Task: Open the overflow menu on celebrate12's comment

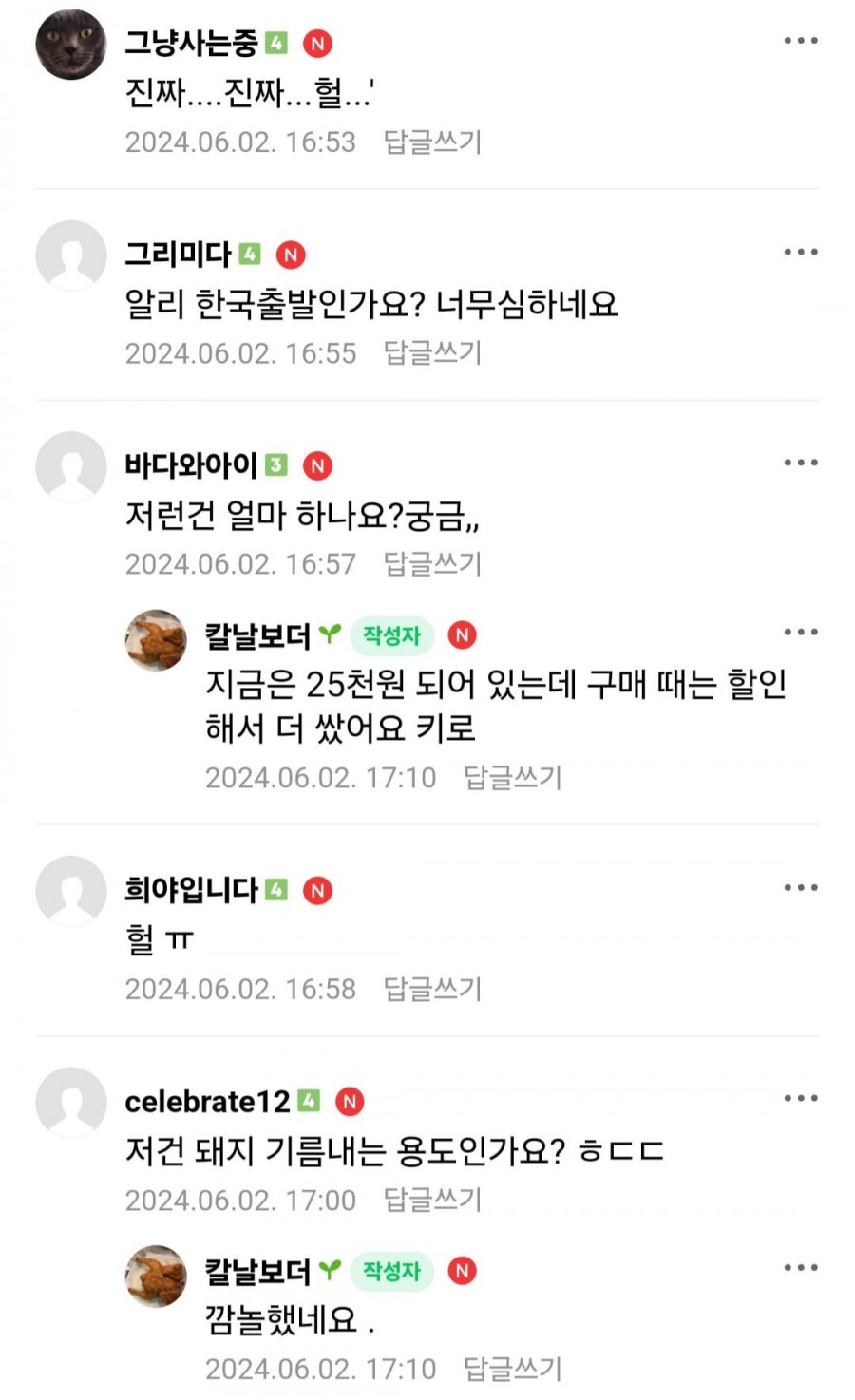Action: [x=800, y=1098]
